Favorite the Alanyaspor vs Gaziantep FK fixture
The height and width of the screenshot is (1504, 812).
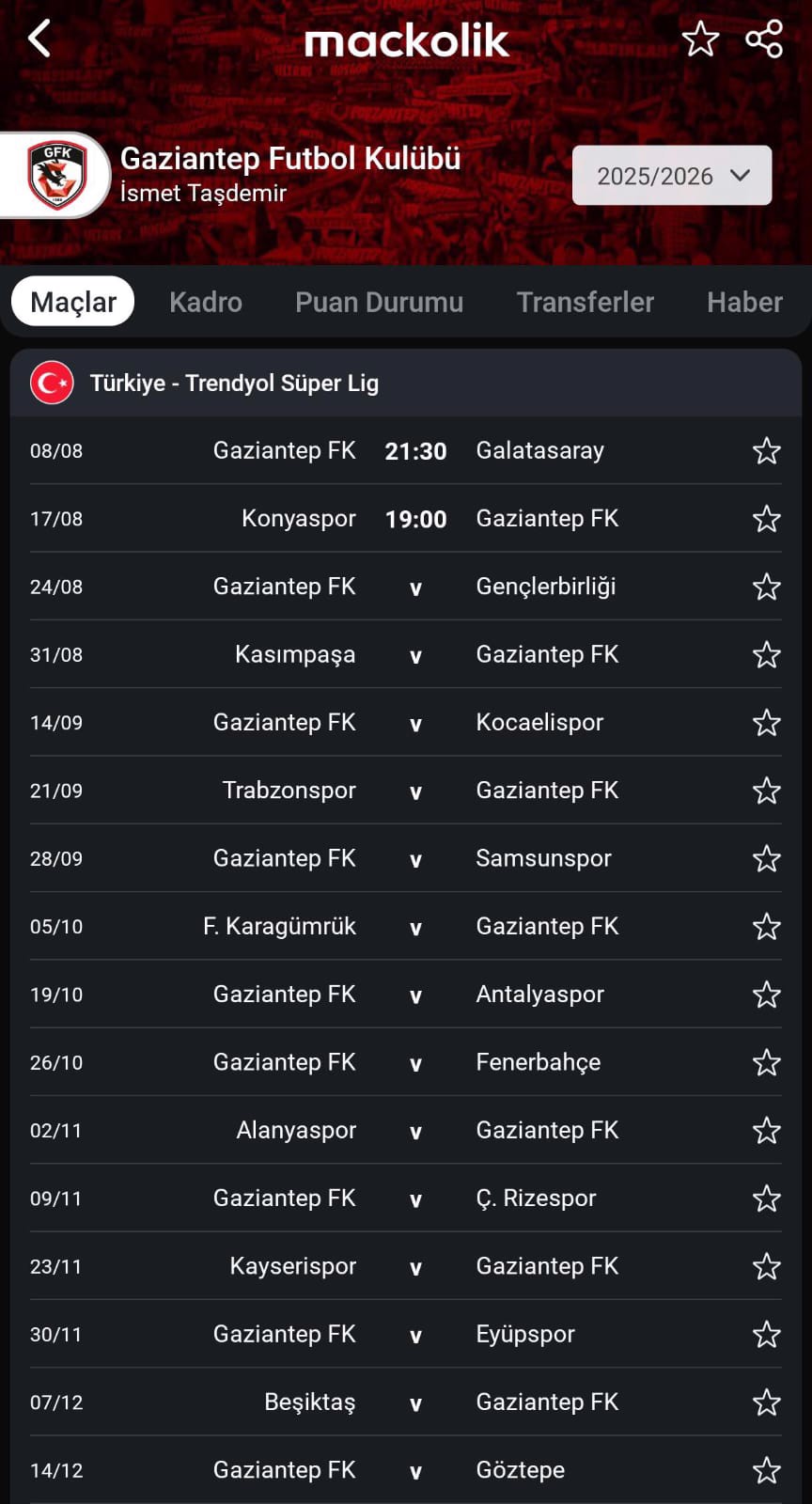click(x=767, y=1130)
